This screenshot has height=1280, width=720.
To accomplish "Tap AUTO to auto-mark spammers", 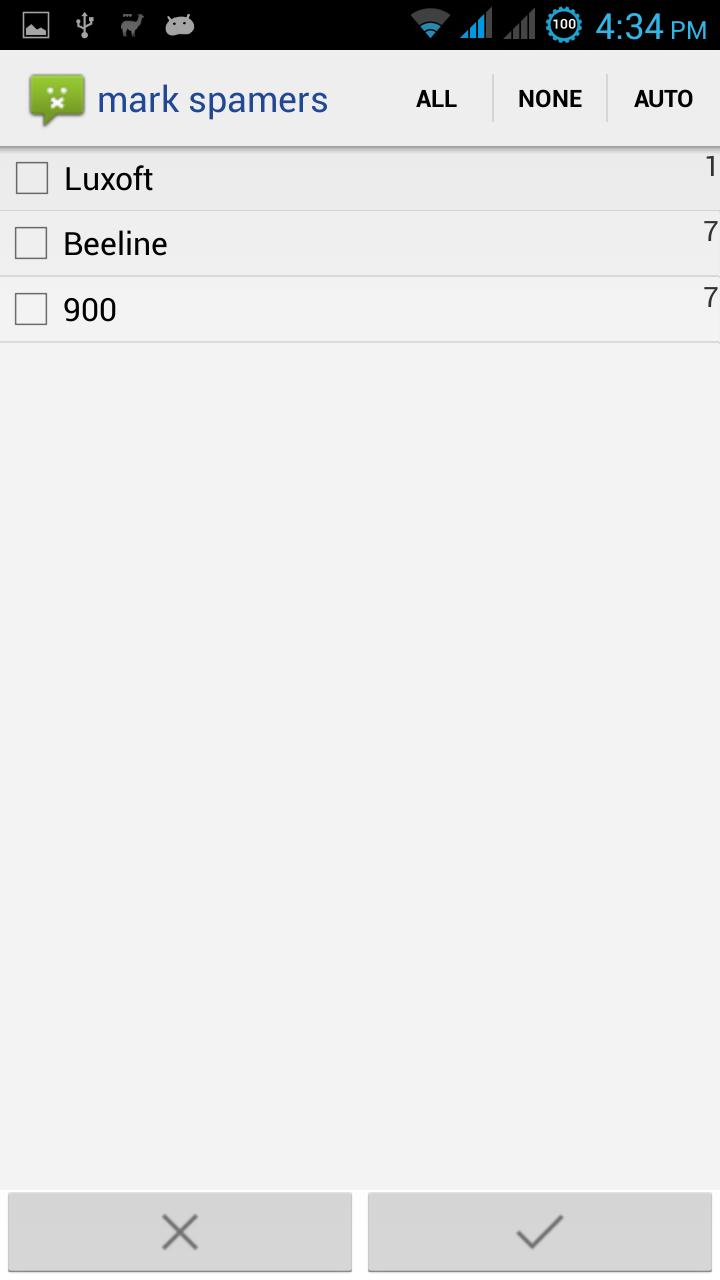I will pyautogui.click(x=663, y=99).
